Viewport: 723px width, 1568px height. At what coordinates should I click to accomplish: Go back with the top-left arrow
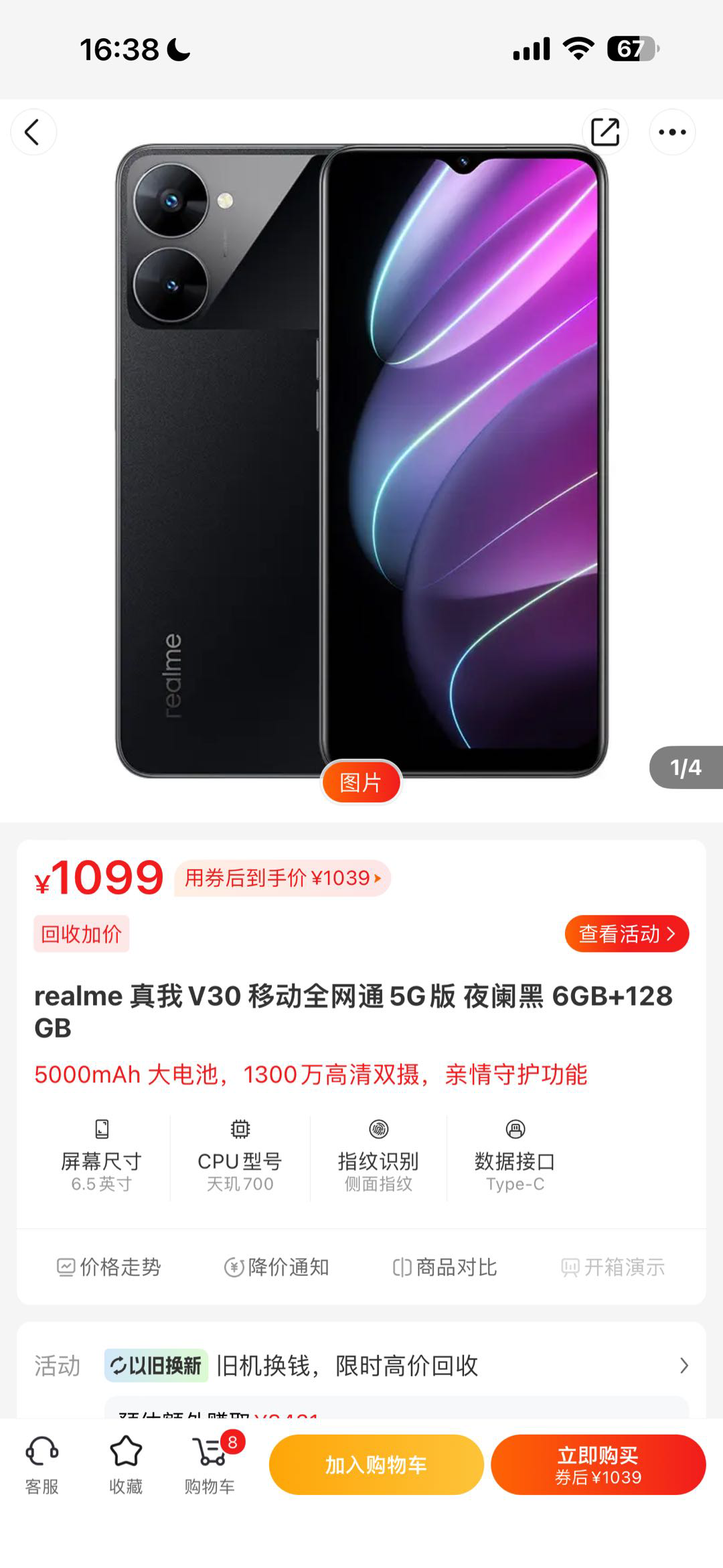33,132
